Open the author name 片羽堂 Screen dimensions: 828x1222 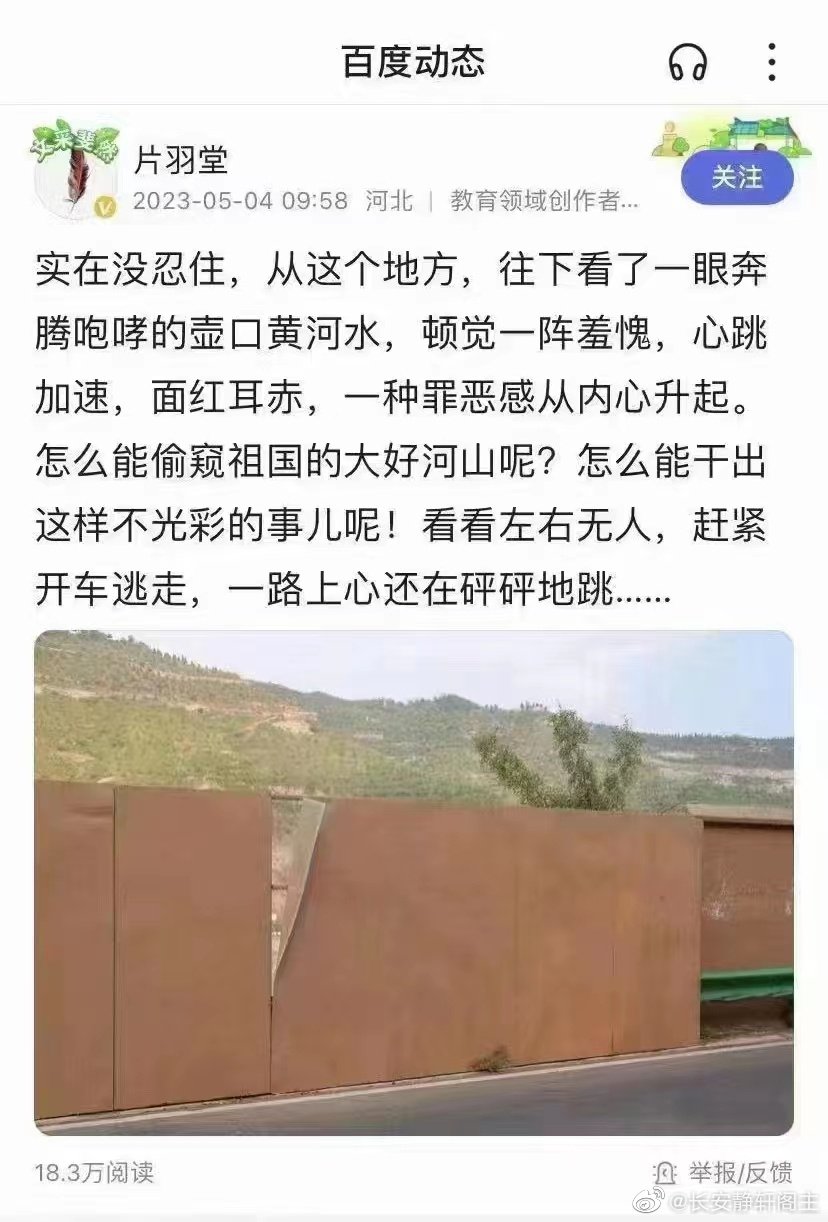tap(181, 159)
